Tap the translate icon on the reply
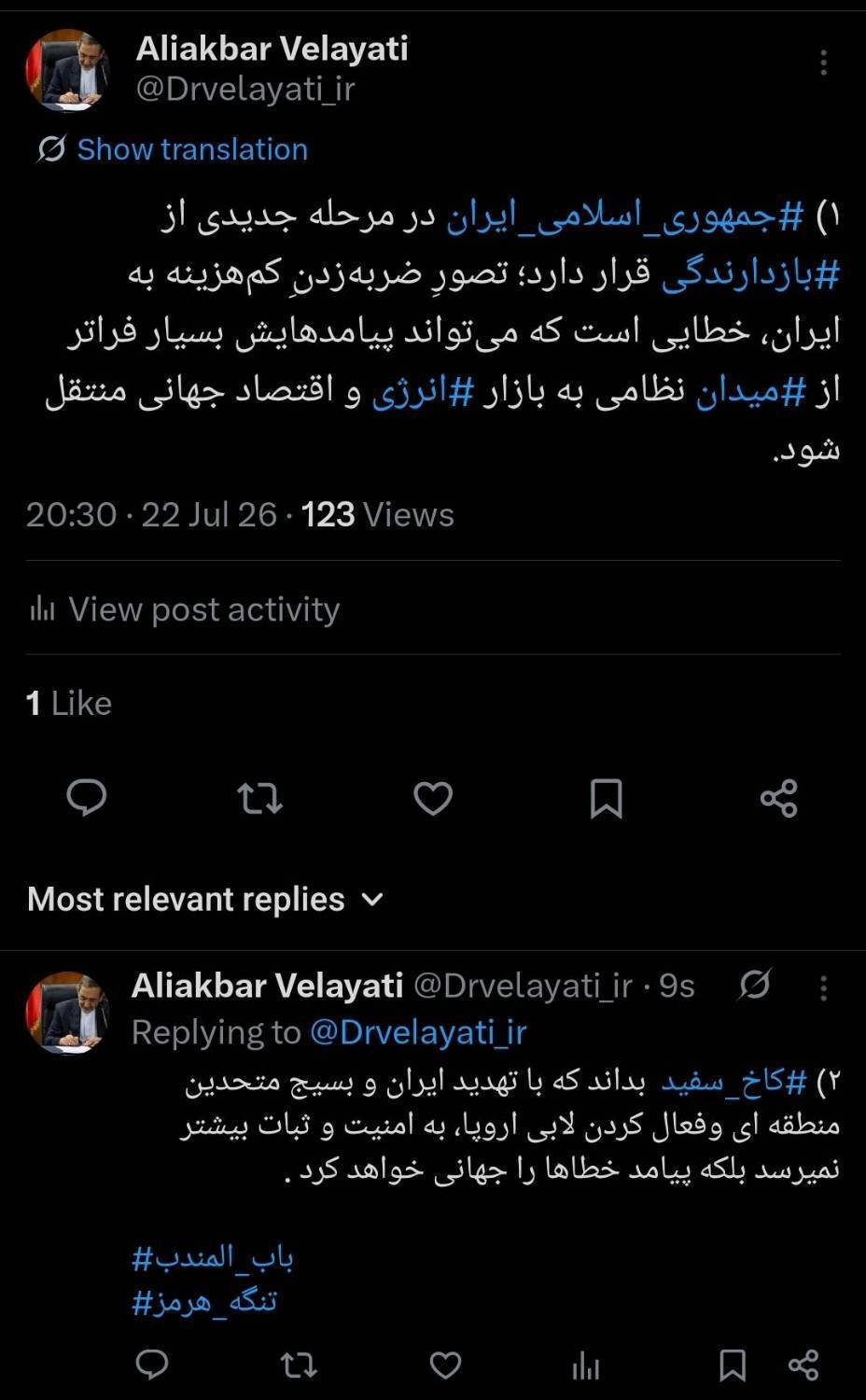Viewport: 866px width, 1400px height. 754,985
